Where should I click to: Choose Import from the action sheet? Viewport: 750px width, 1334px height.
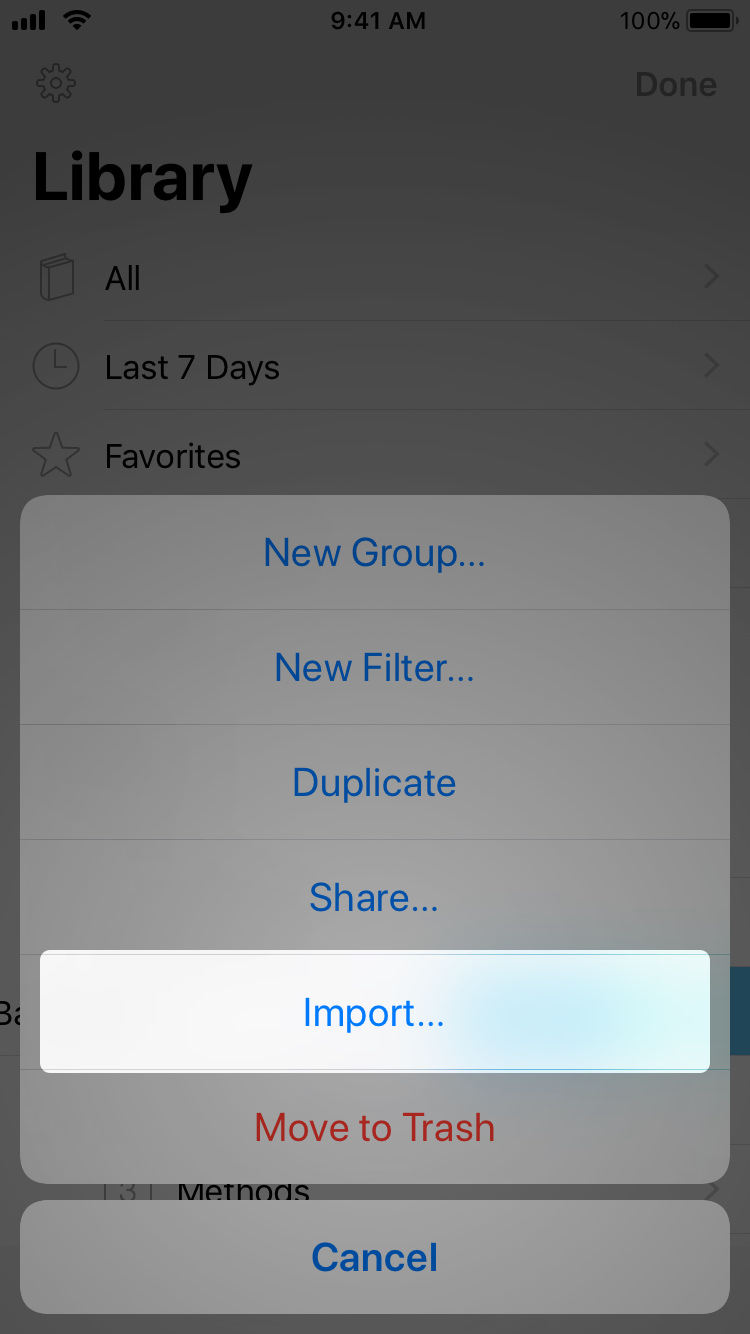point(375,1012)
